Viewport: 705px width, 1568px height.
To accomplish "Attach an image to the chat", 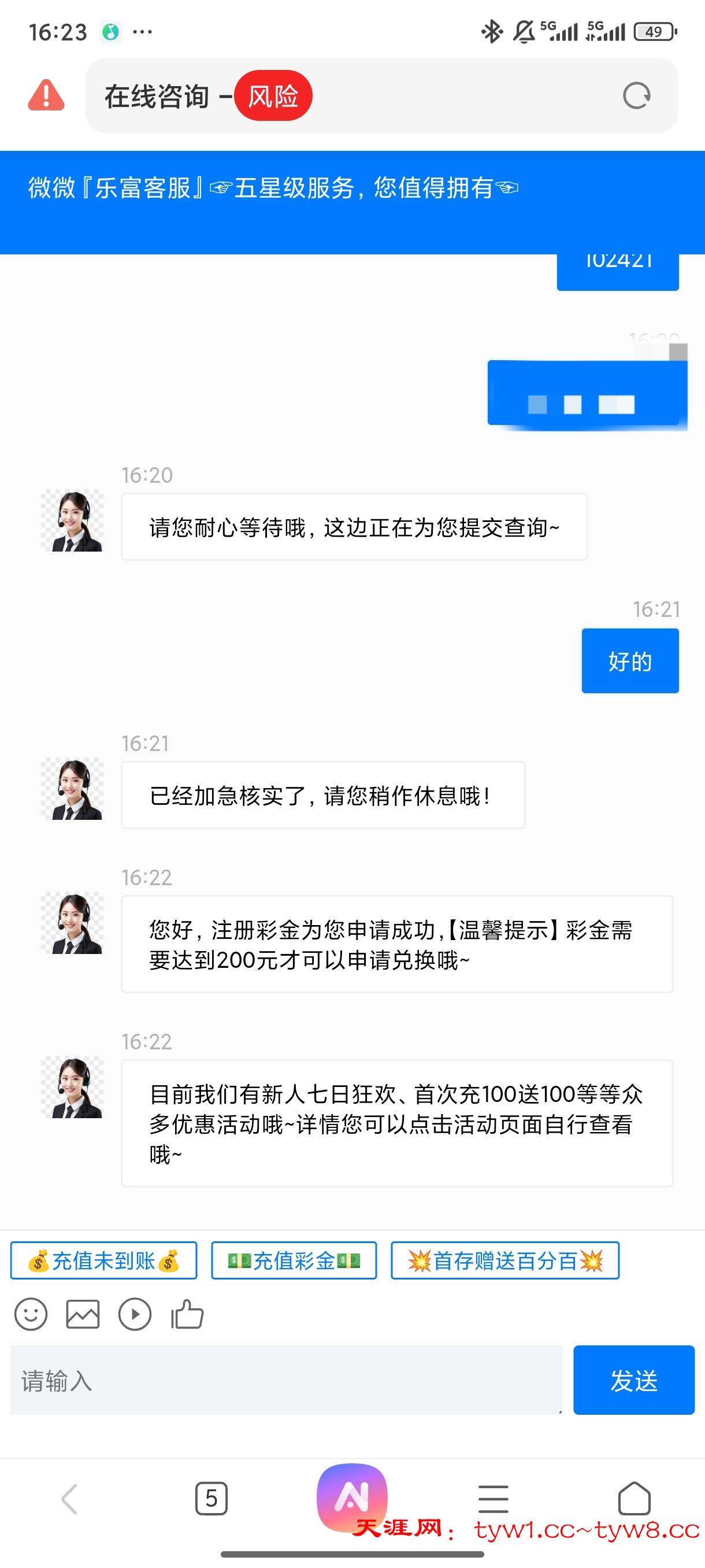I will [83, 1315].
